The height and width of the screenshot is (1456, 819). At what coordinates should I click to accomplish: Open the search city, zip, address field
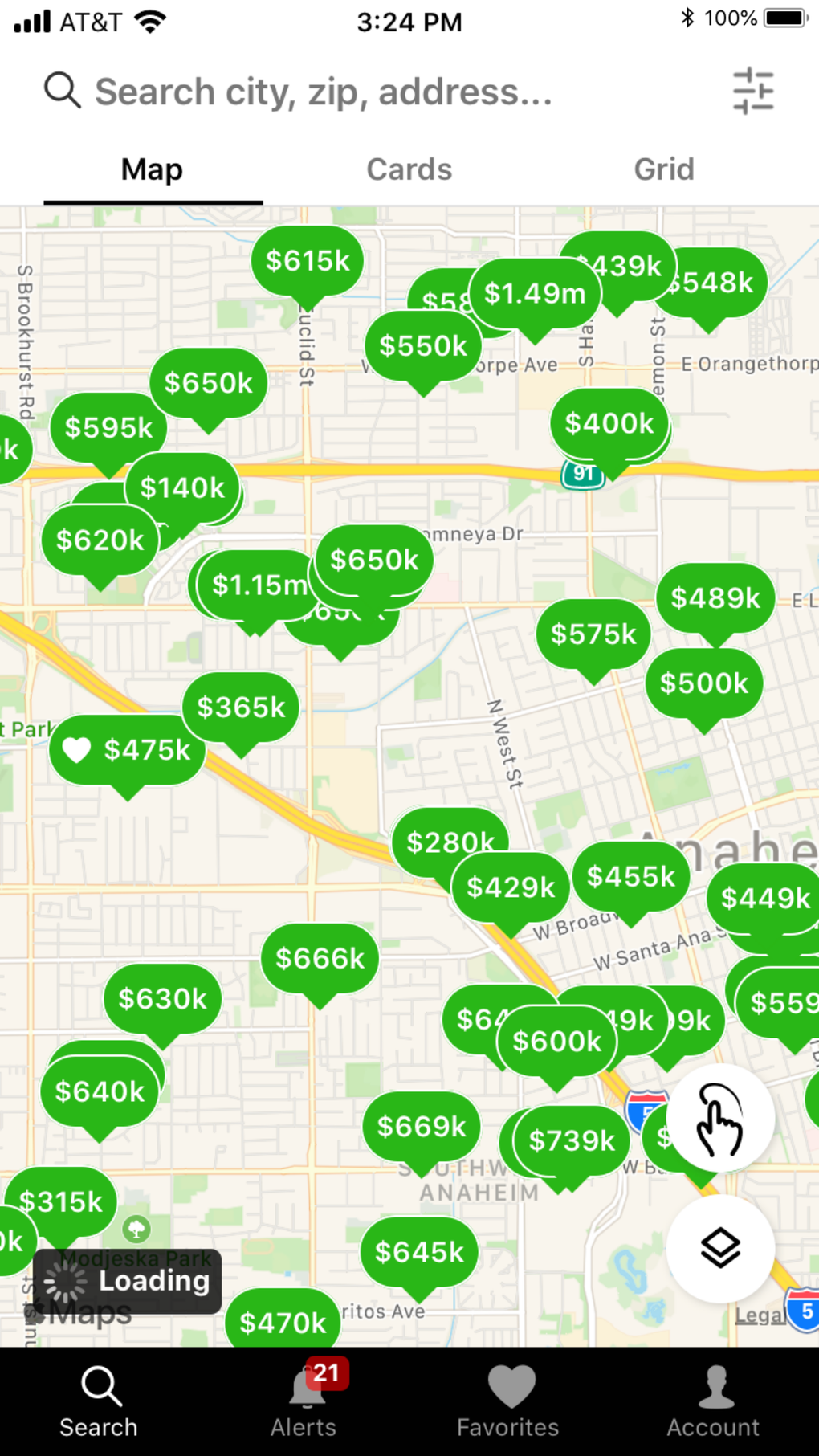click(321, 92)
